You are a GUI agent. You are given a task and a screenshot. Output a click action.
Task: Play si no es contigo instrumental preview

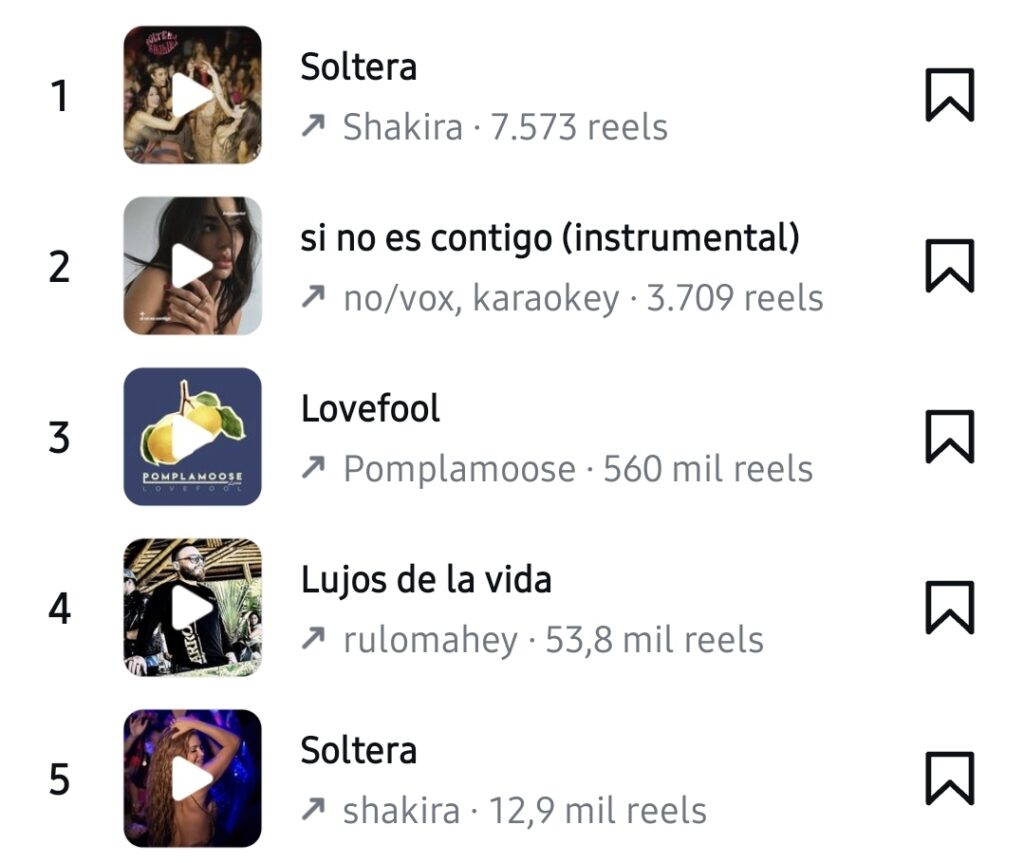pos(192,266)
